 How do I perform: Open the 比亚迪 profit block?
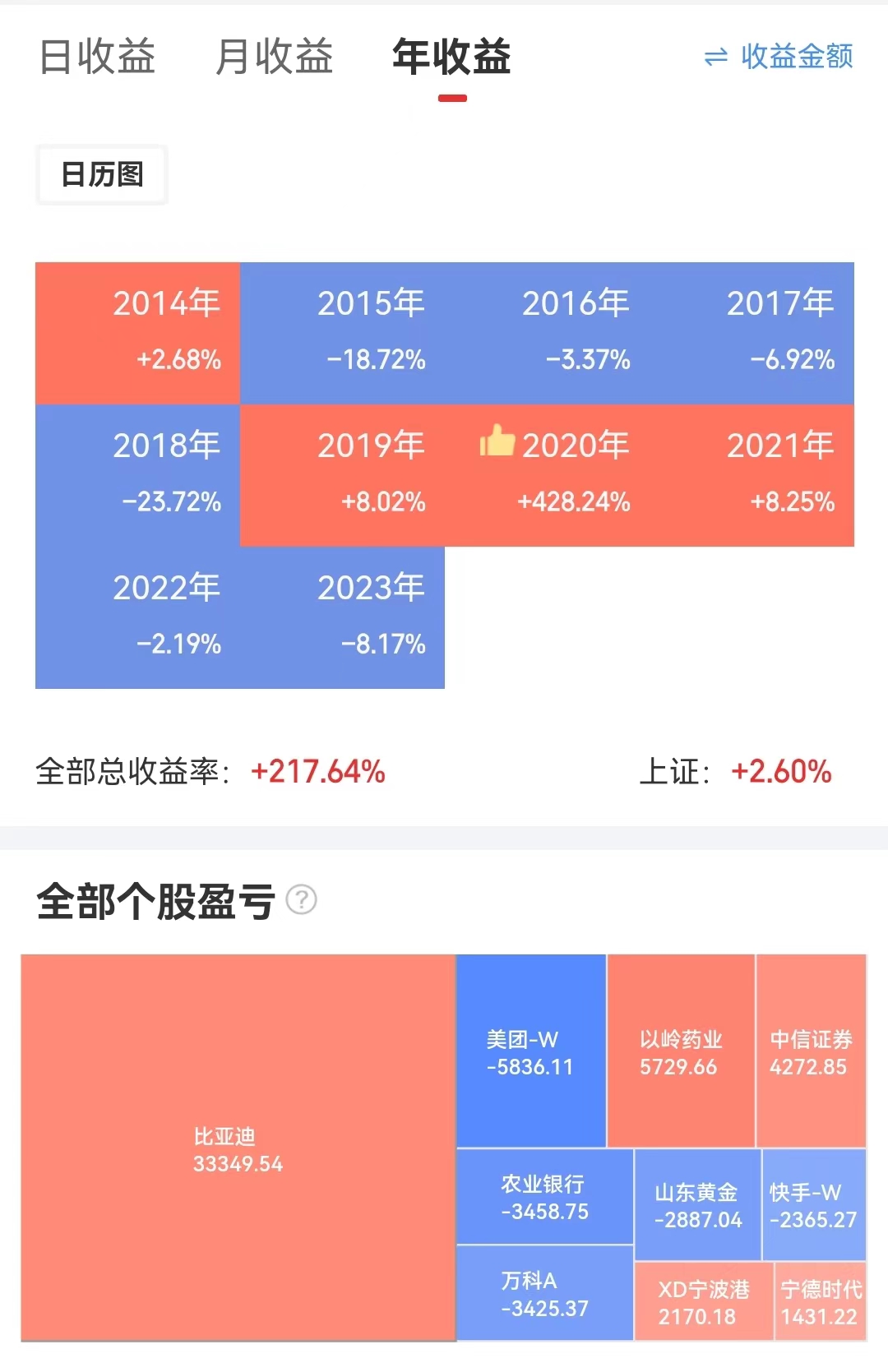point(238,1148)
